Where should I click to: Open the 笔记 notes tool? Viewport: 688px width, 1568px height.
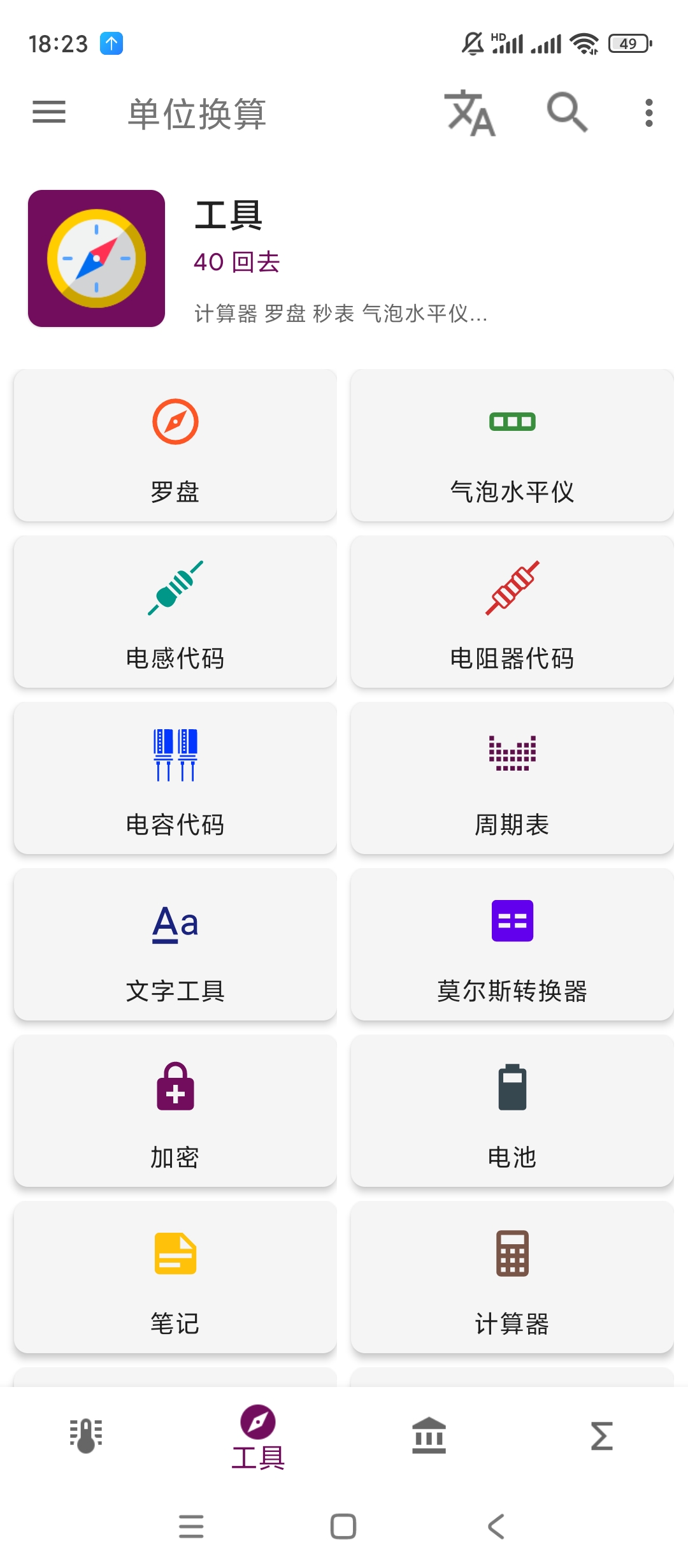pyautogui.click(x=175, y=1277)
